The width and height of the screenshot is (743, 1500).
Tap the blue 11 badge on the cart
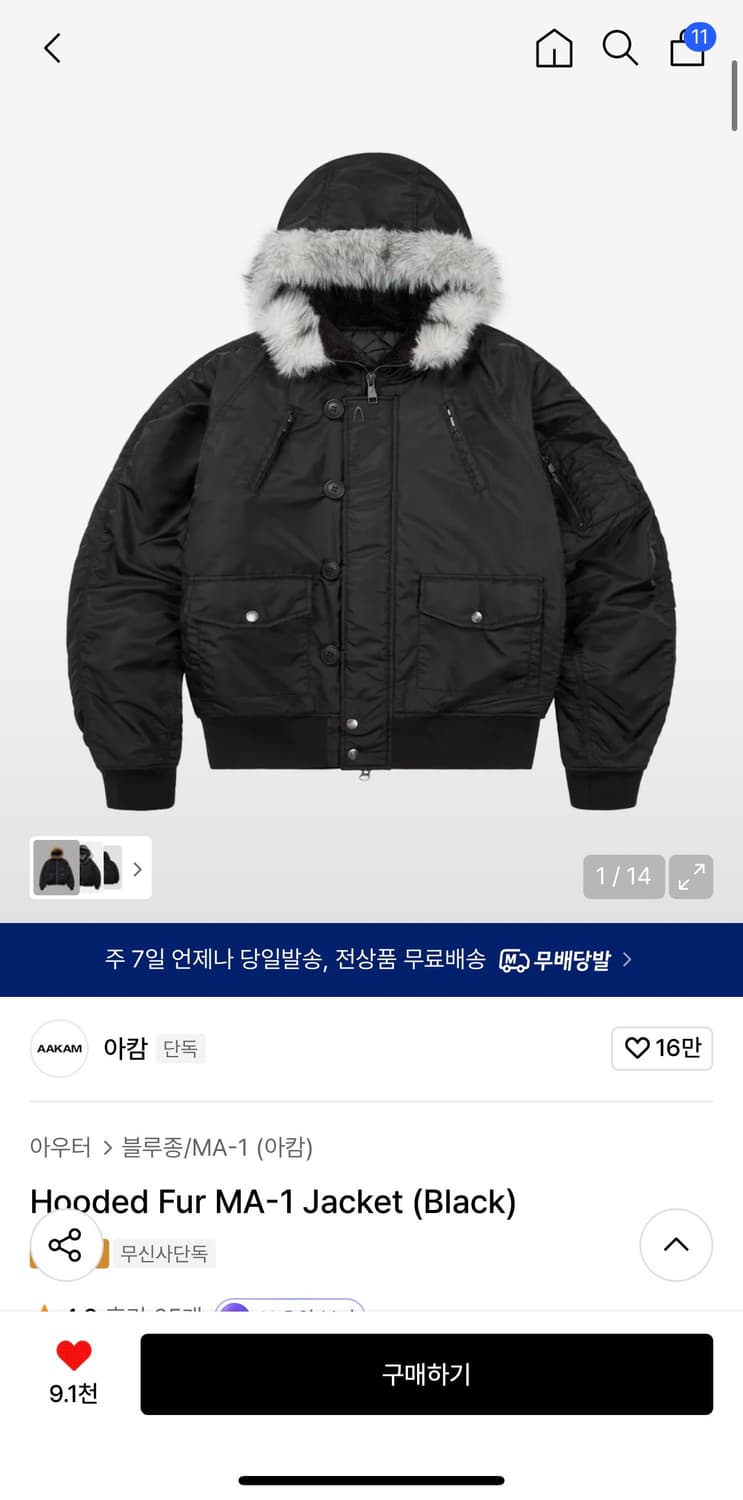pyautogui.click(x=701, y=36)
